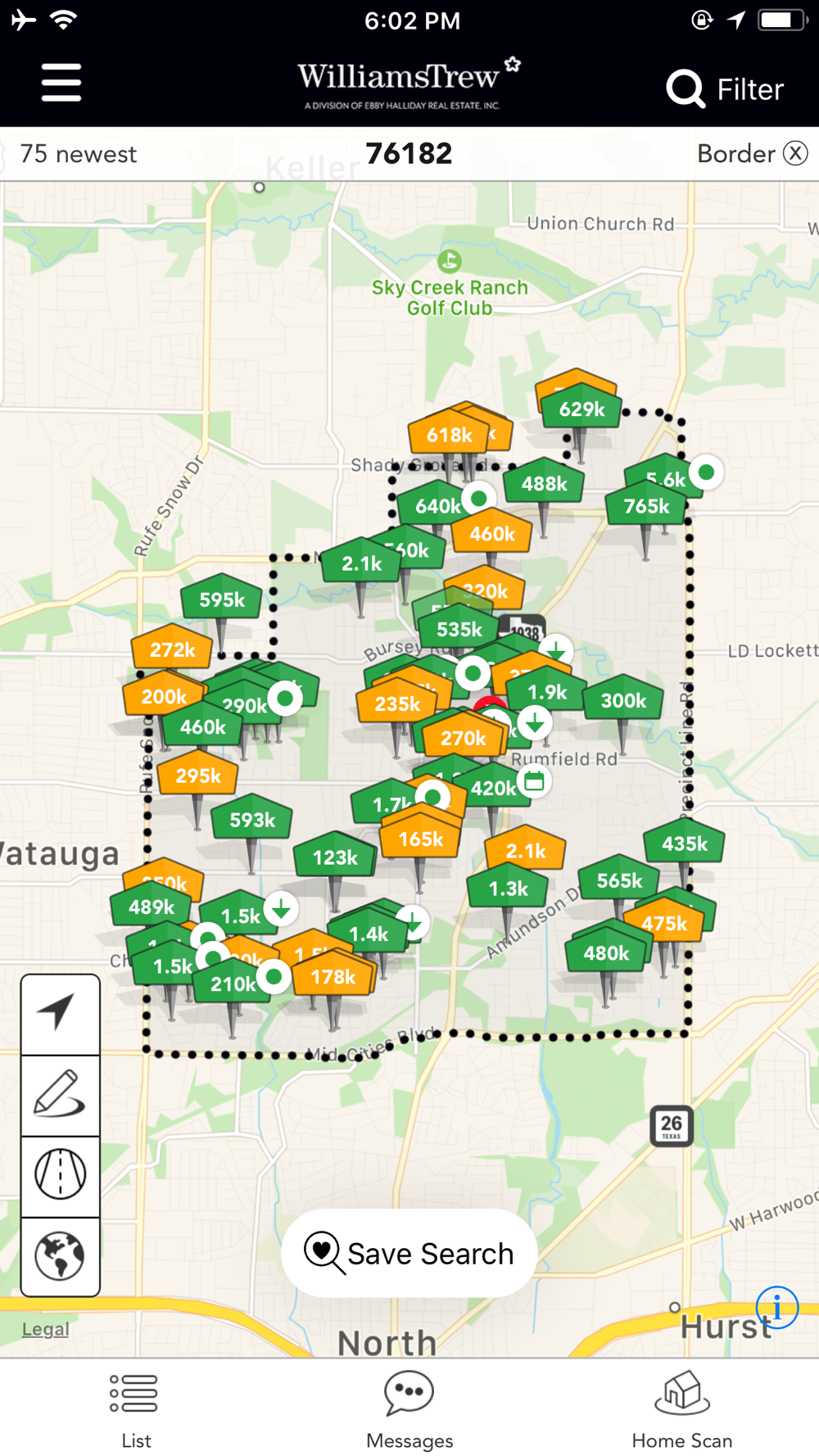Switch to the List tab

click(x=135, y=1409)
